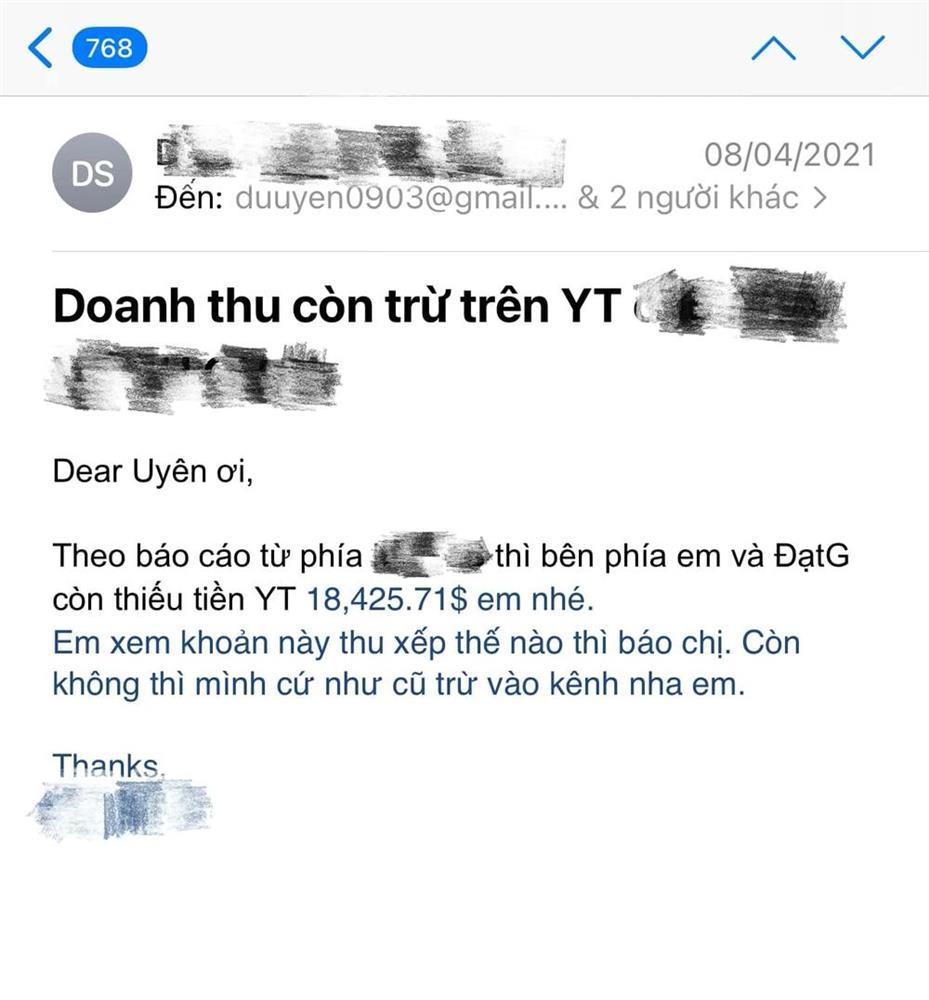Tap the circular contact initials icon
The width and height of the screenshot is (929, 1000).
point(92,172)
